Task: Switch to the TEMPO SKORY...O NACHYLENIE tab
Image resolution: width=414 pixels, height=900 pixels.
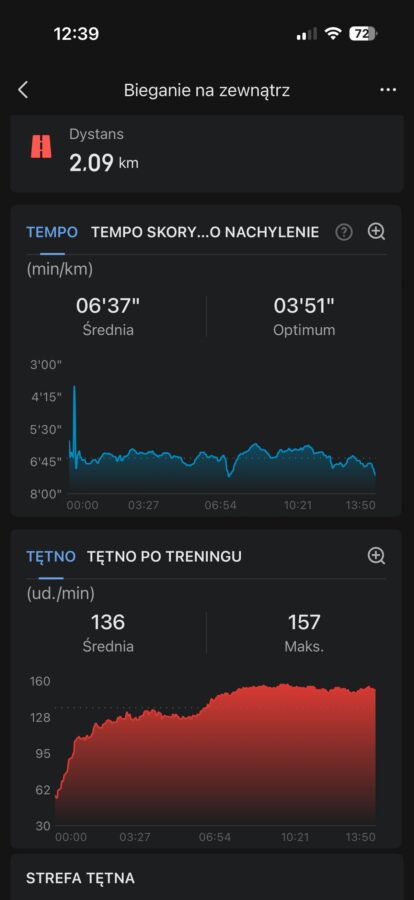Action: pos(205,232)
